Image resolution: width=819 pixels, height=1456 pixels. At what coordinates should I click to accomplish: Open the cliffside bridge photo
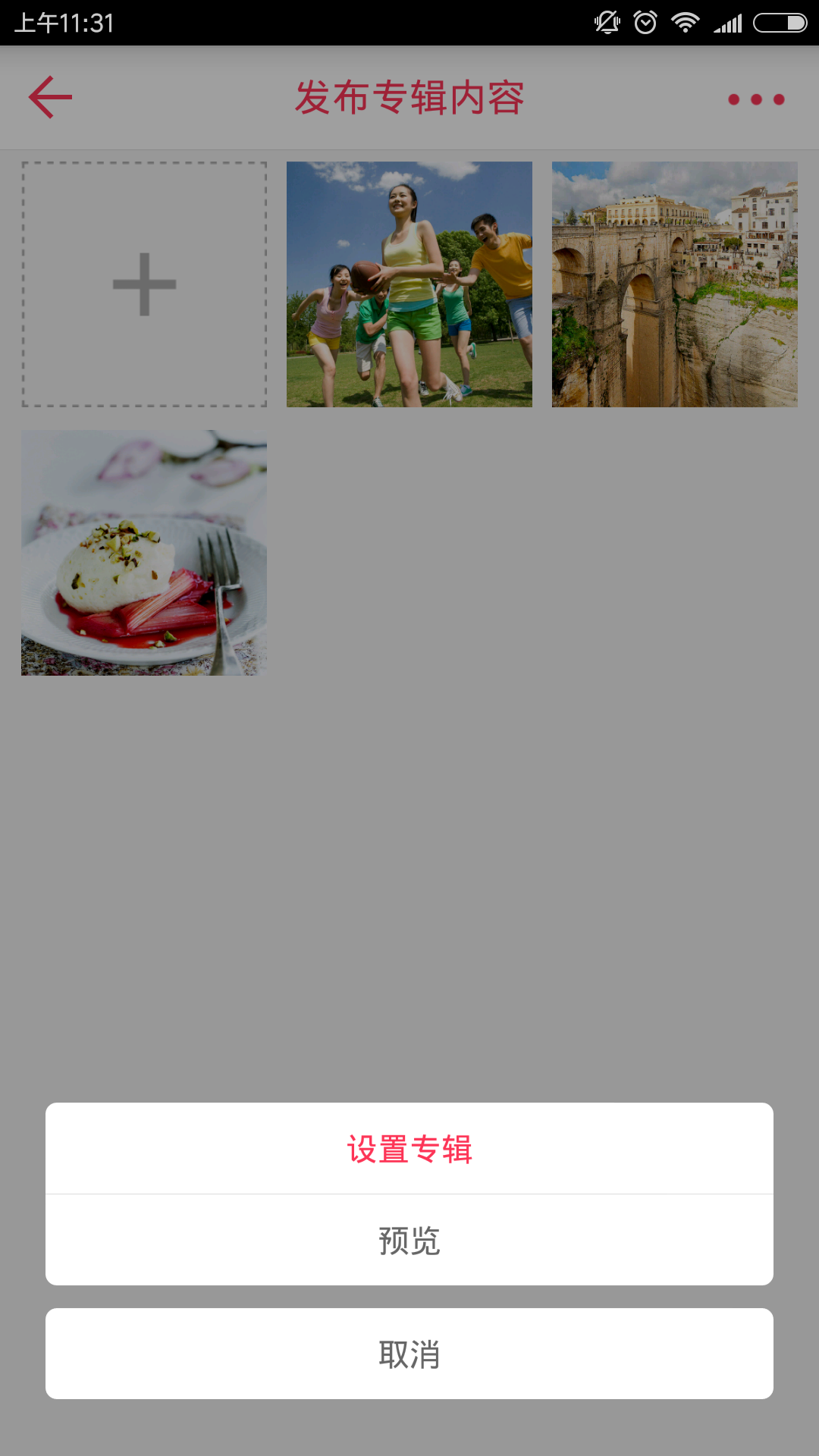(x=674, y=284)
